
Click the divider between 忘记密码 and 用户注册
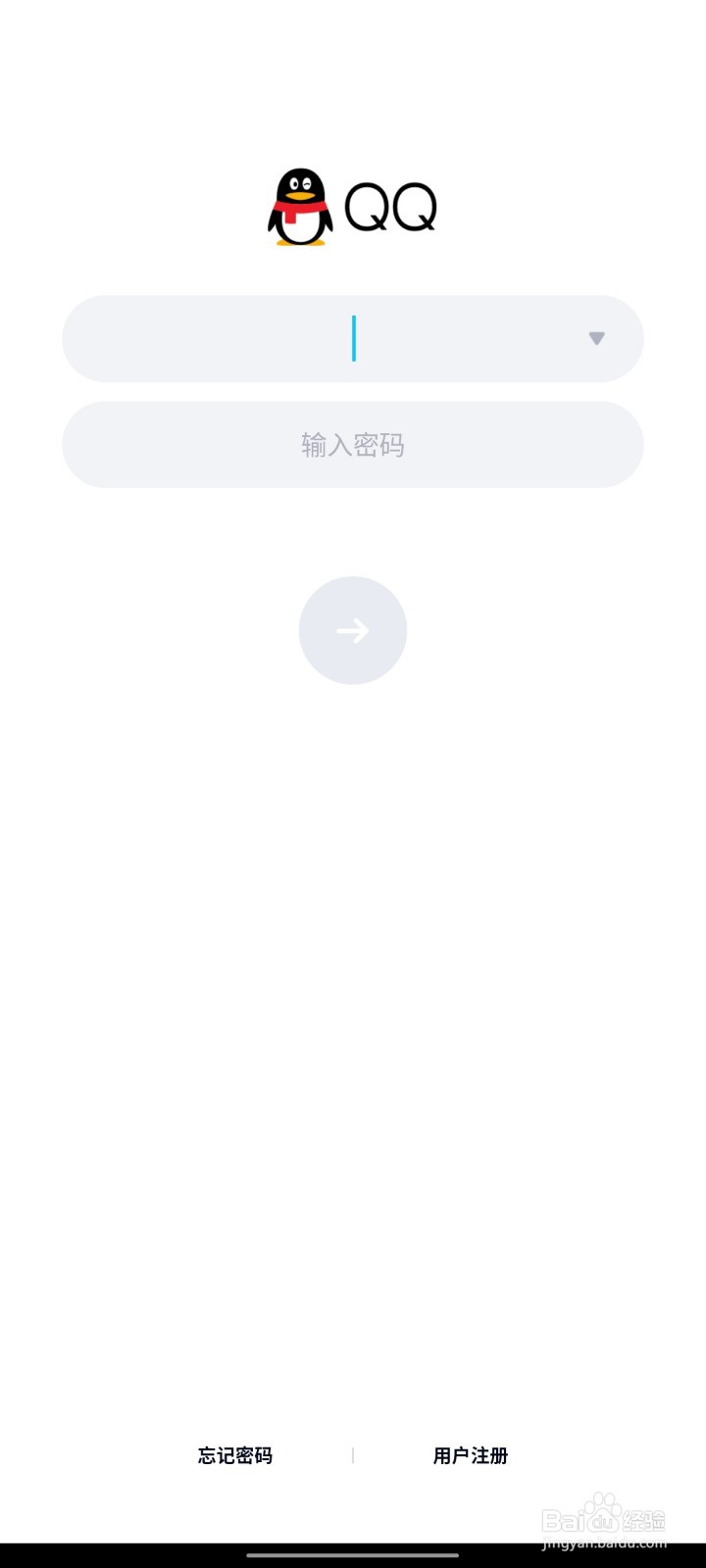point(353,1455)
